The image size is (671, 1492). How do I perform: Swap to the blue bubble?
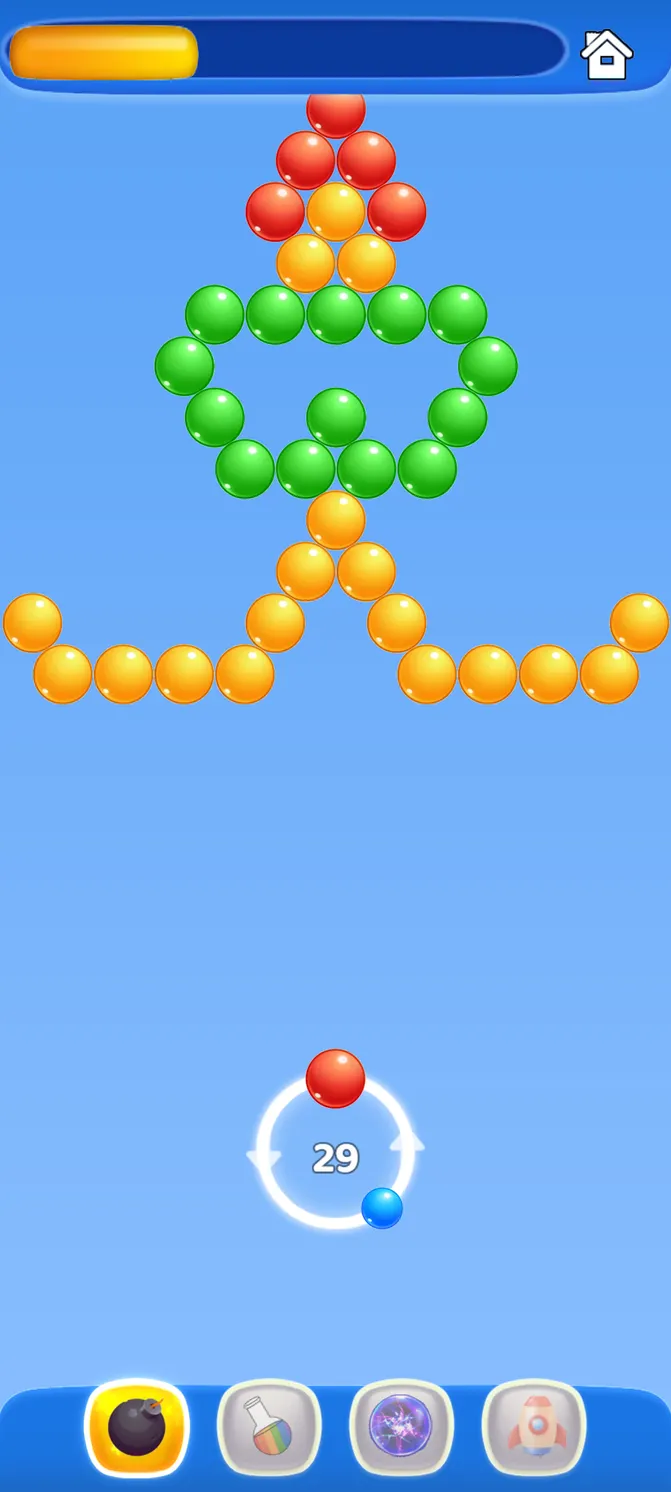tap(382, 1208)
